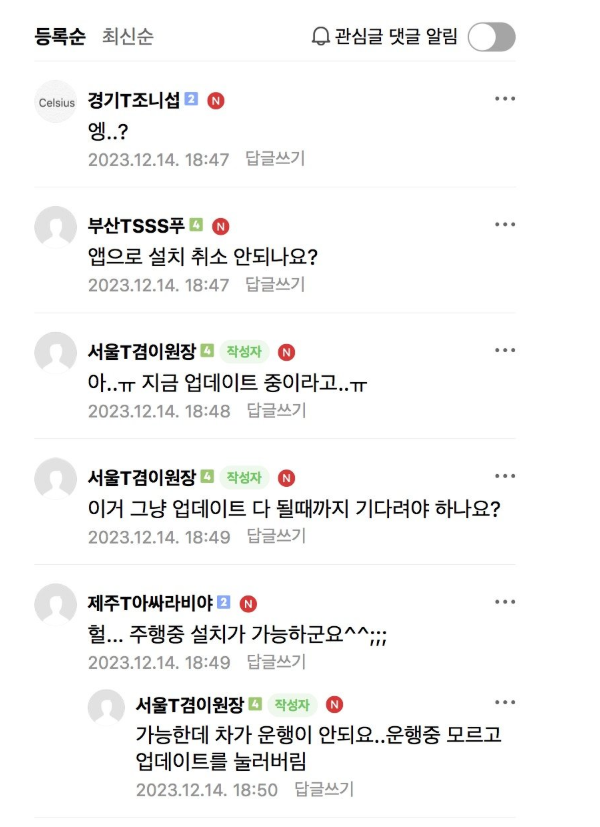600x827 pixels.
Task: Reply to the '가능한데 차가 운행이 안되요' comment
Action: click(324, 789)
